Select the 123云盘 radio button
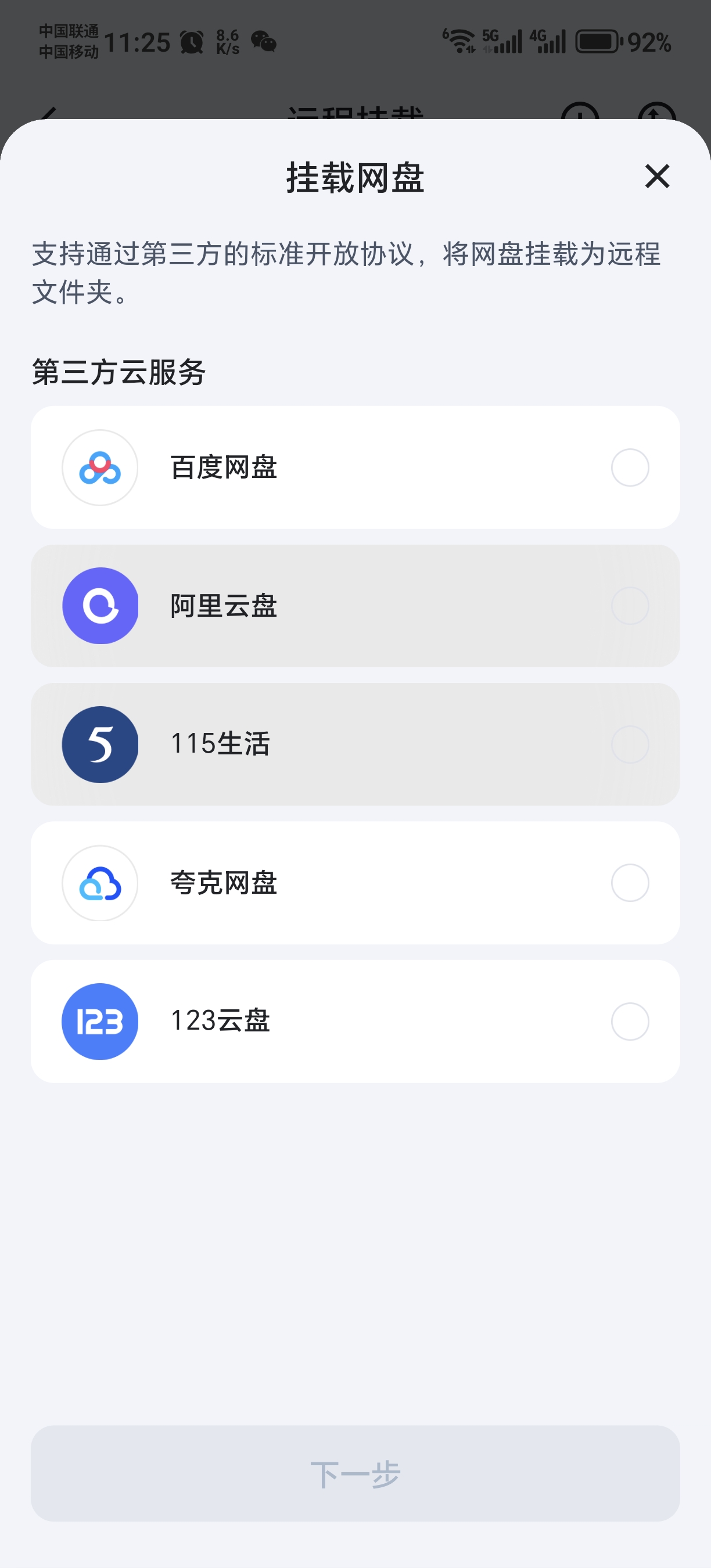 [630, 1022]
